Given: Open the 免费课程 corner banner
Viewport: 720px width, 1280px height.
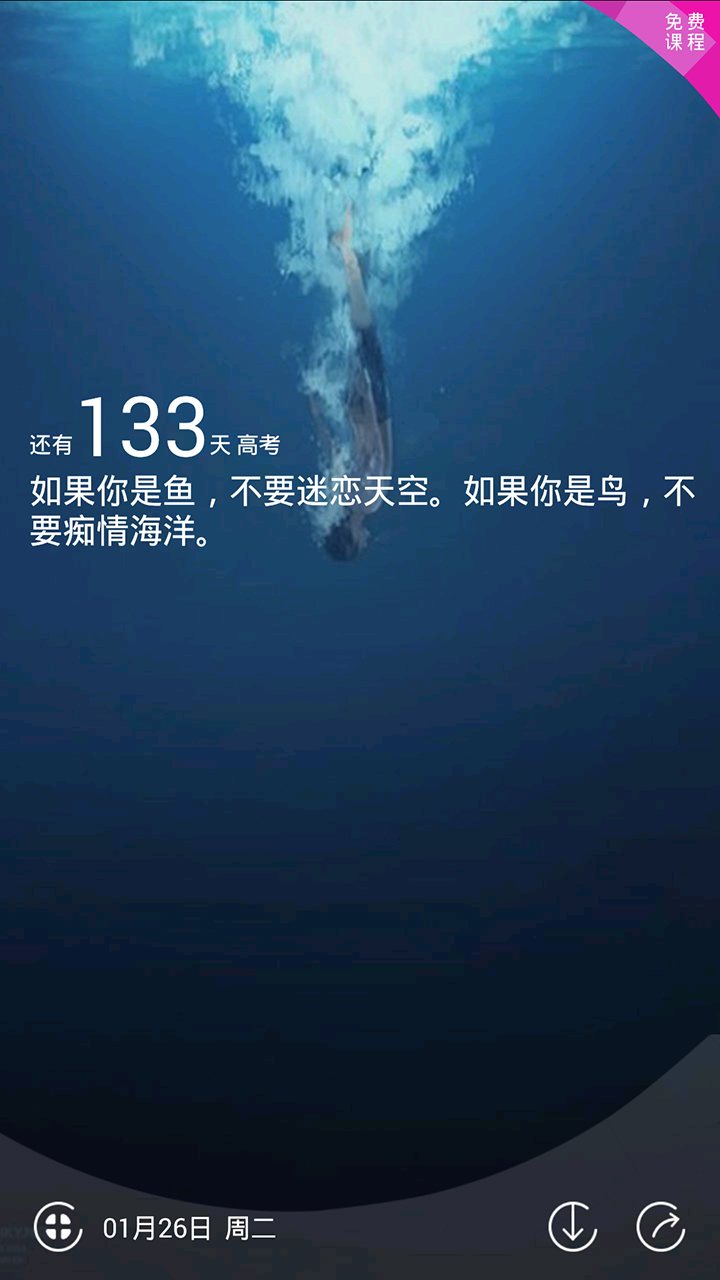Looking at the screenshot, I should pos(683,32).
